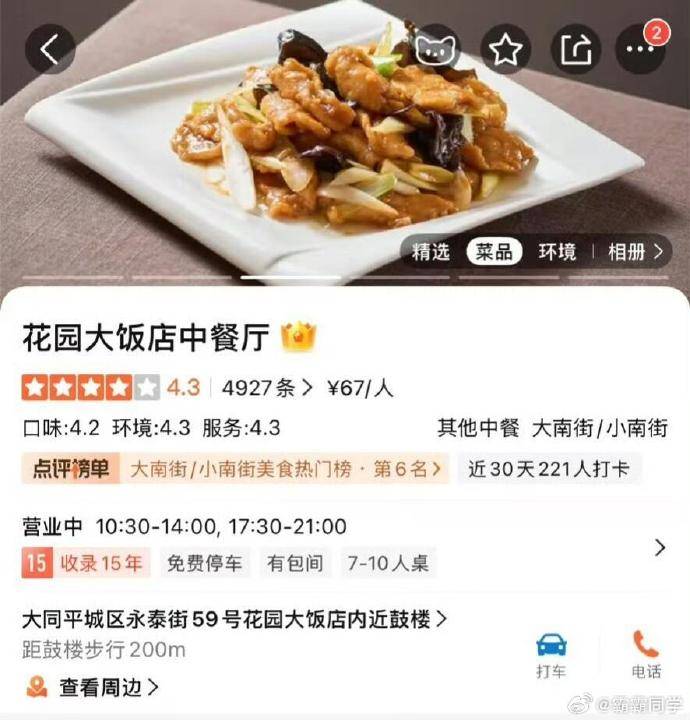Viewport: 690px width, 720px height.
Task: Open the 4927条 reviews link
Action: coord(267,388)
